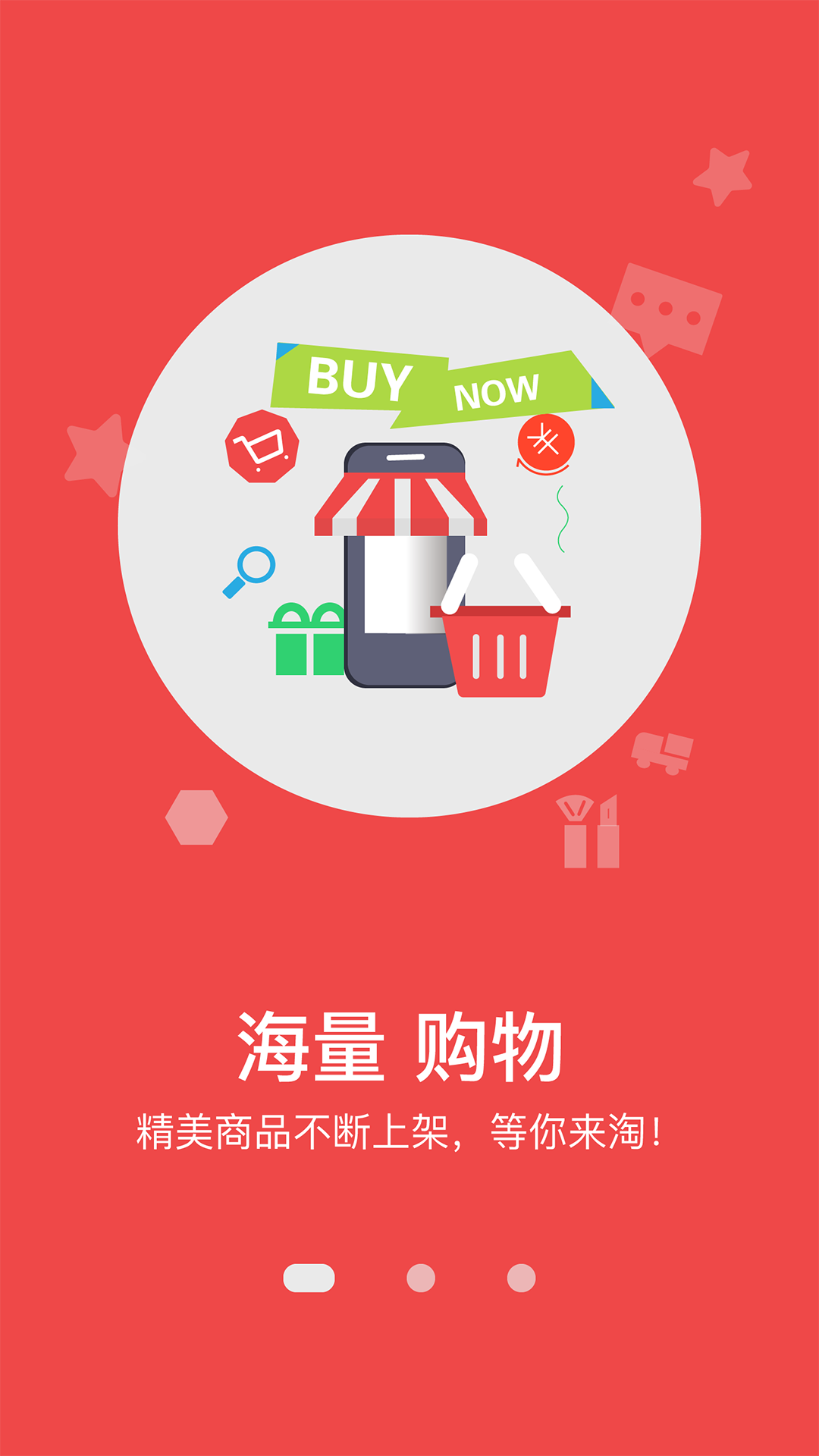Select the first, highlighted page indicator

[309, 1278]
